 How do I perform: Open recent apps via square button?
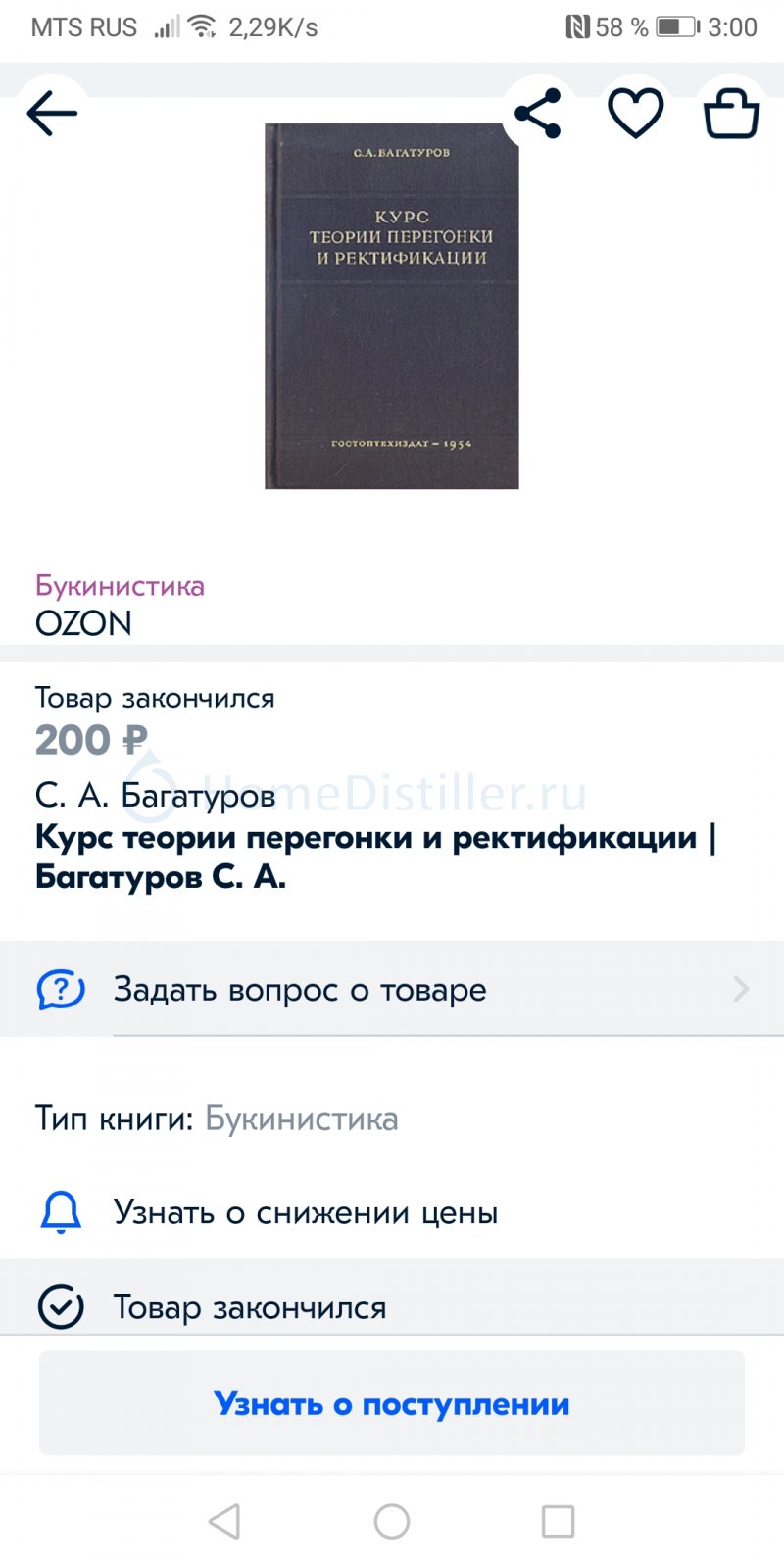(x=558, y=1522)
